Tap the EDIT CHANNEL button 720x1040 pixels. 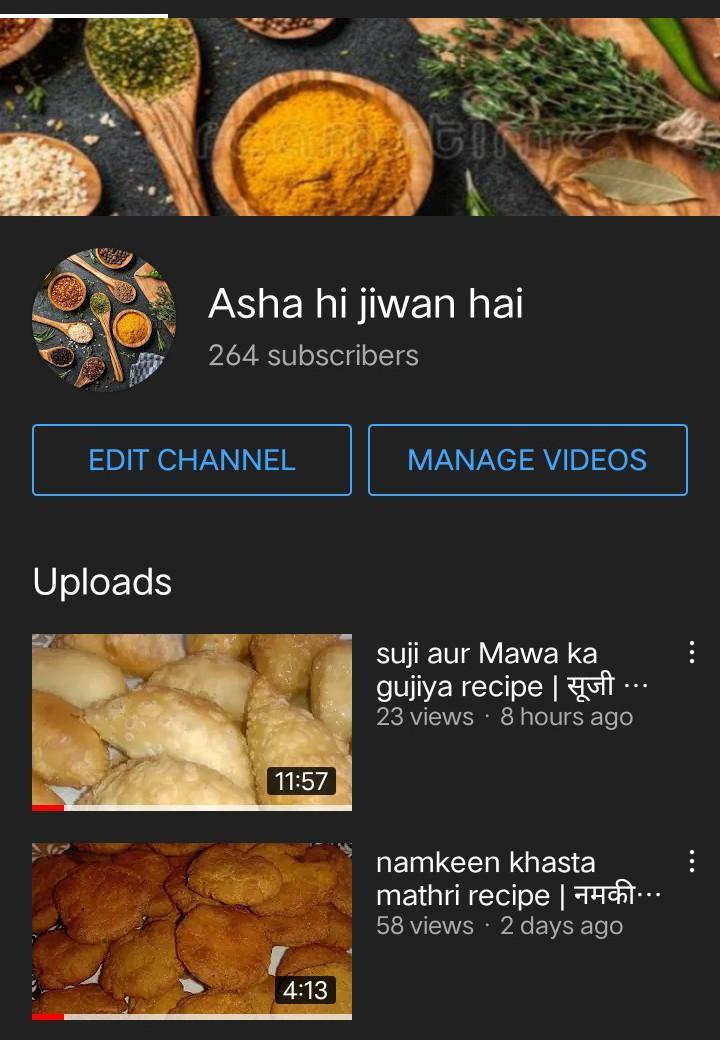(x=191, y=460)
